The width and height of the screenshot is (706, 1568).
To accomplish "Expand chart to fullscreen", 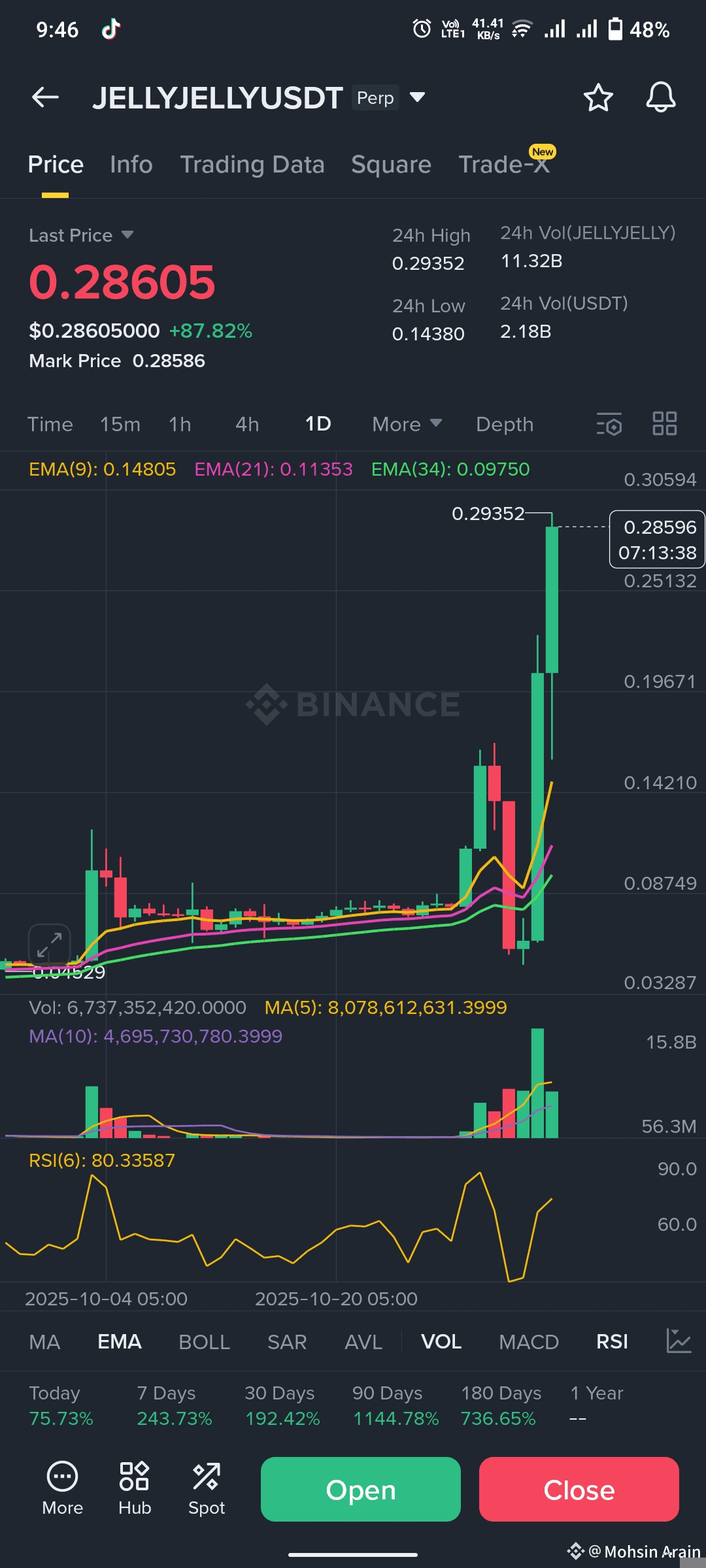I will pos(50,945).
